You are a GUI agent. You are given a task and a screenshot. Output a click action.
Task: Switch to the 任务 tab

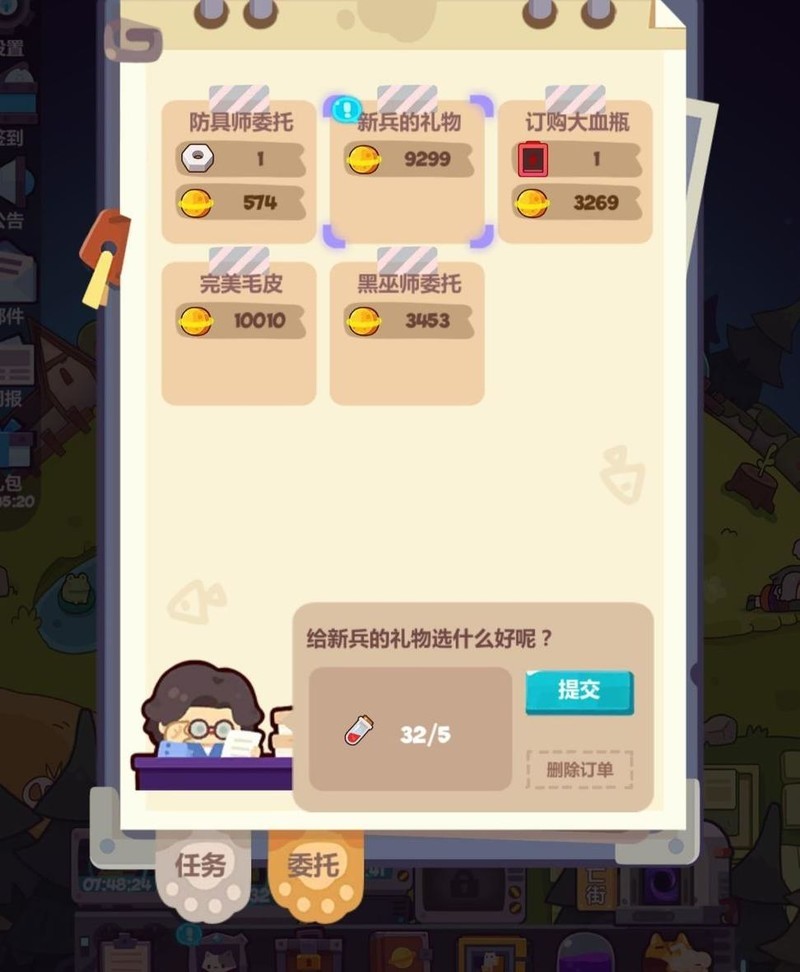coord(201,866)
